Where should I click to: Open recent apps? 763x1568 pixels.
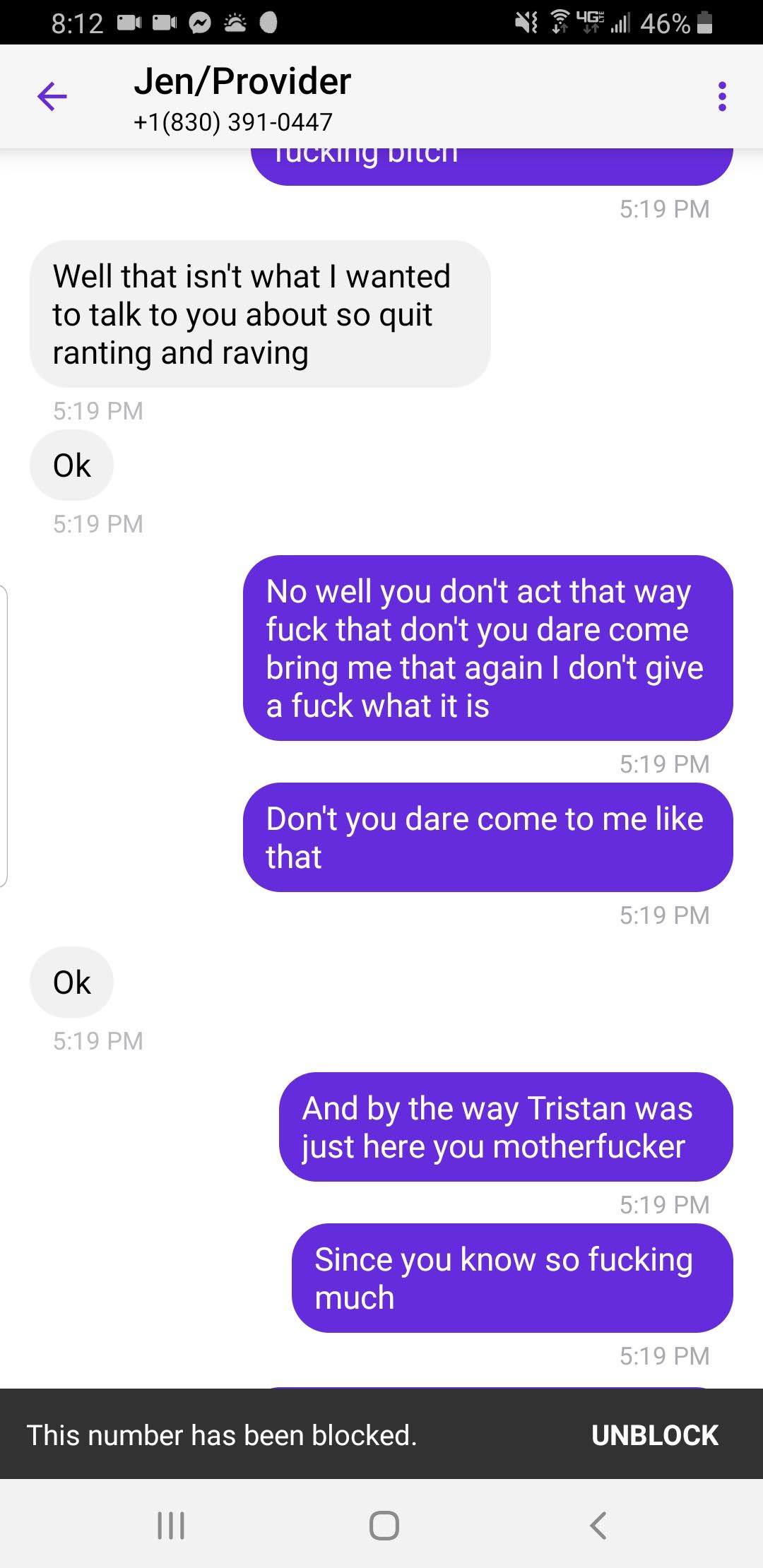(171, 1525)
